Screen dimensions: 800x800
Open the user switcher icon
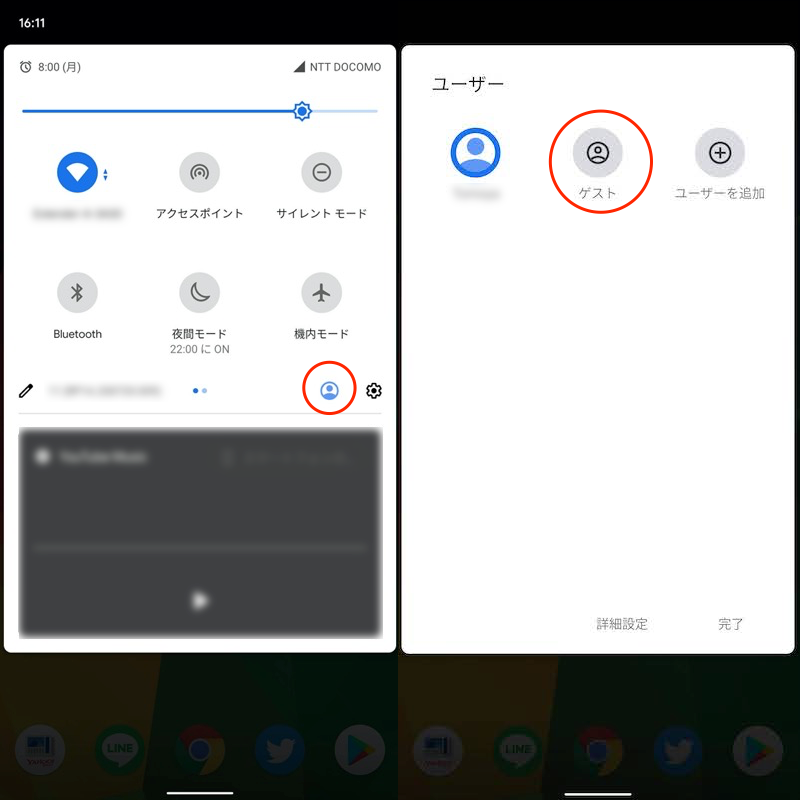click(x=329, y=391)
